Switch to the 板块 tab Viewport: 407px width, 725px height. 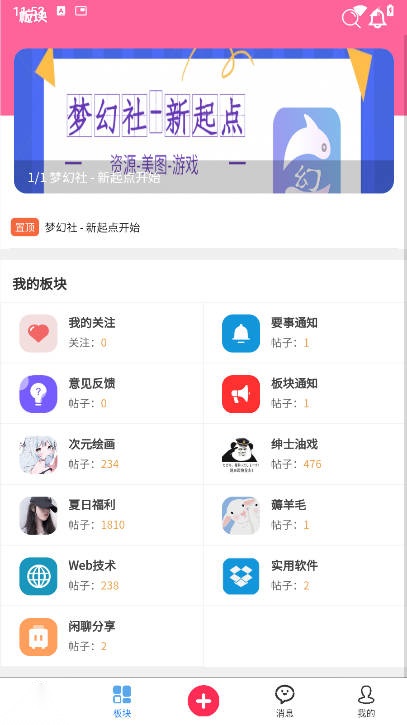pyautogui.click(x=122, y=701)
